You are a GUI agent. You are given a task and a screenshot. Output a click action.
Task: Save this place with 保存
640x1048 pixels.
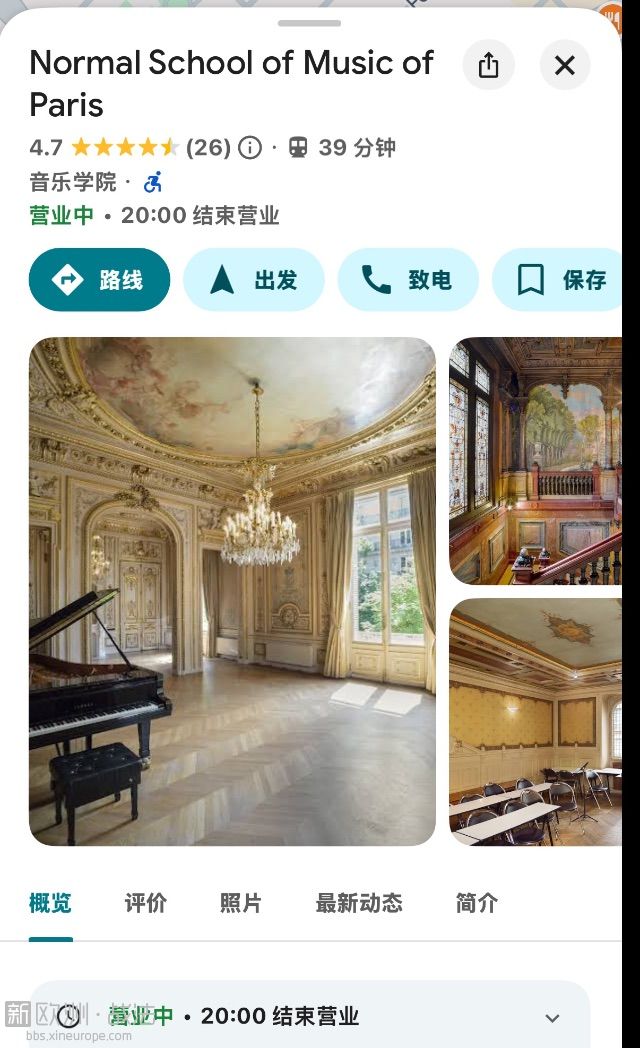coord(562,280)
